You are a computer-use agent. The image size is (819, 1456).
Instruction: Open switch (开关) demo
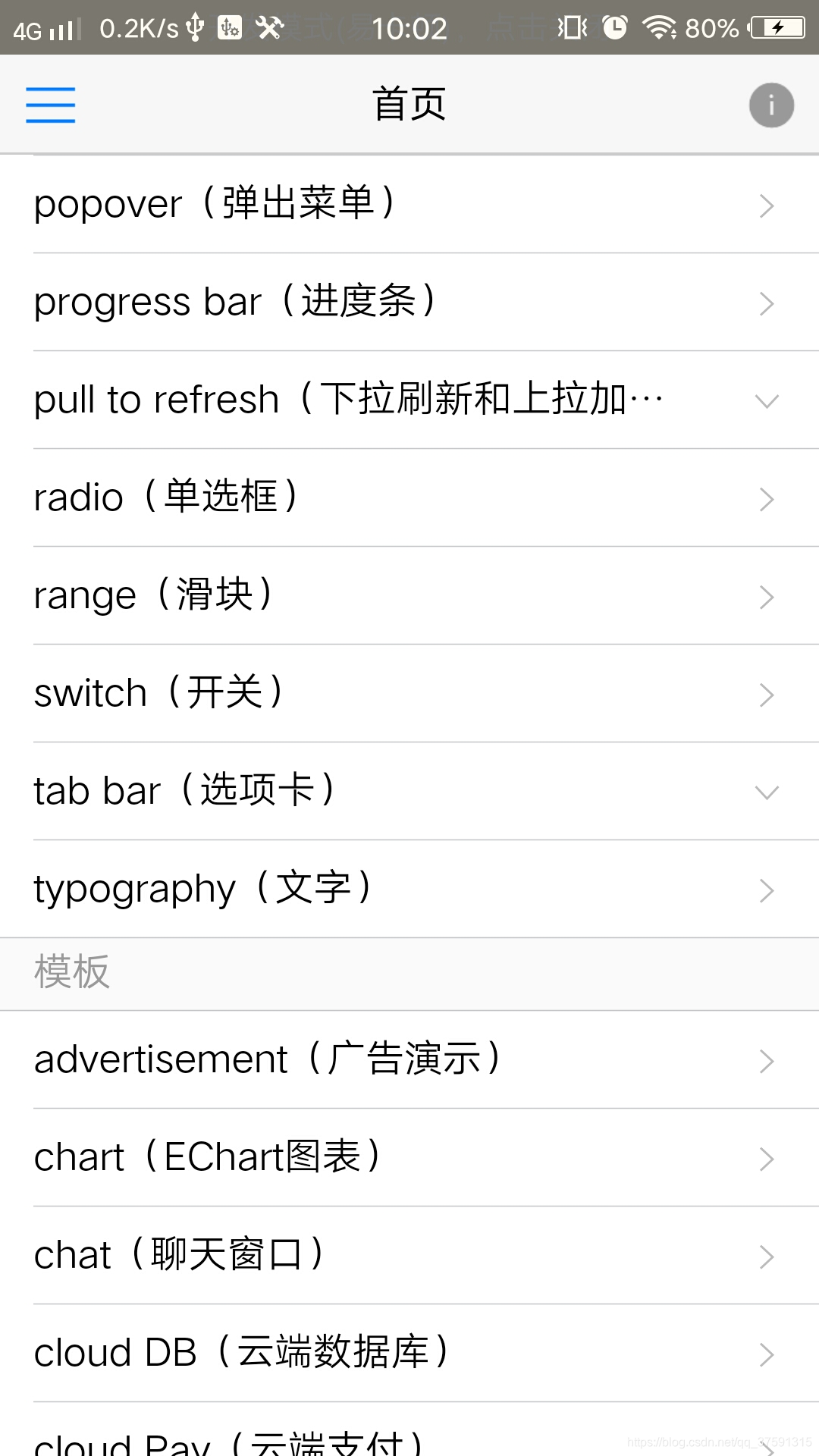[x=409, y=693]
